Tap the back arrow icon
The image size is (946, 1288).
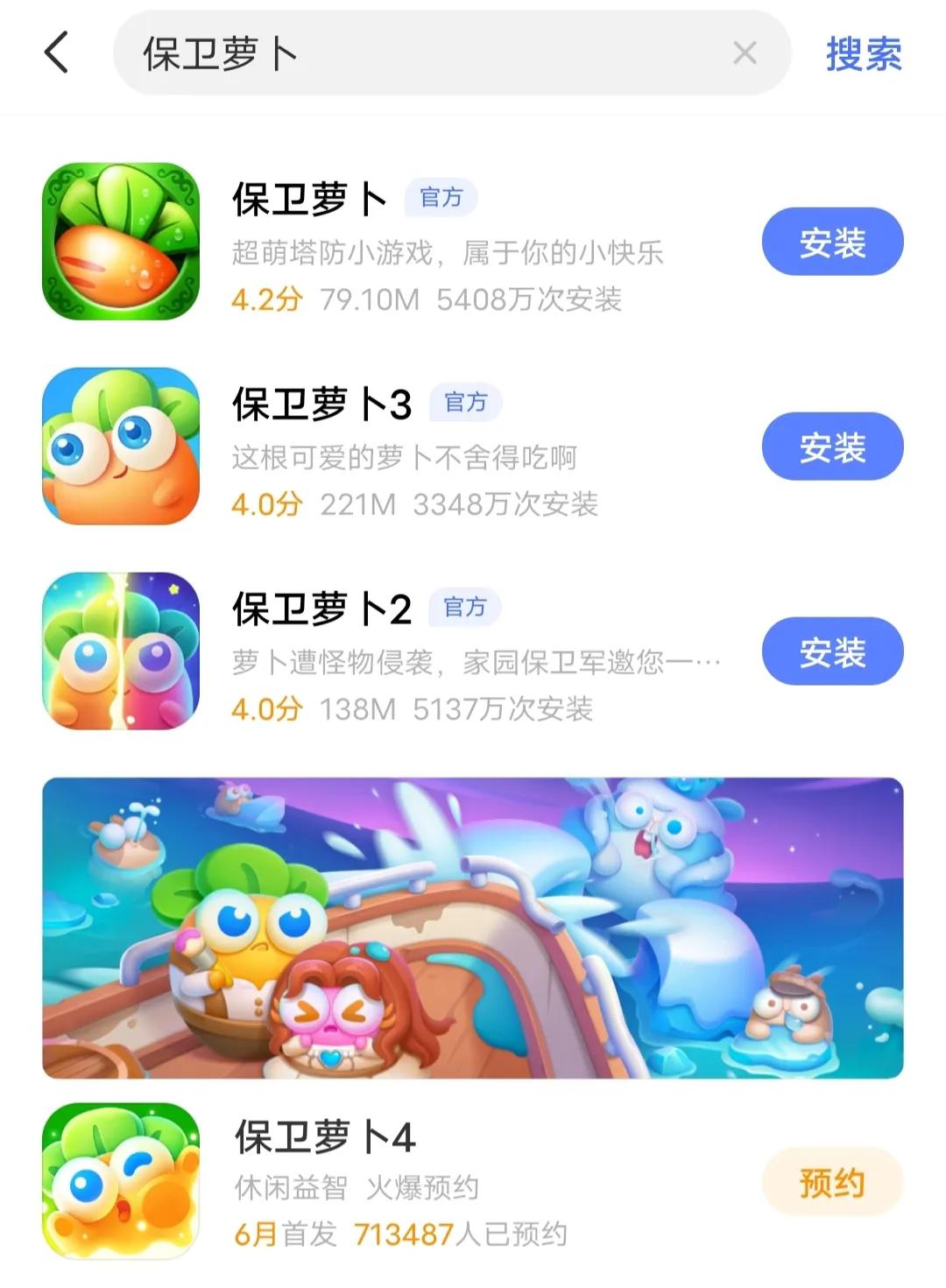click(57, 54)
